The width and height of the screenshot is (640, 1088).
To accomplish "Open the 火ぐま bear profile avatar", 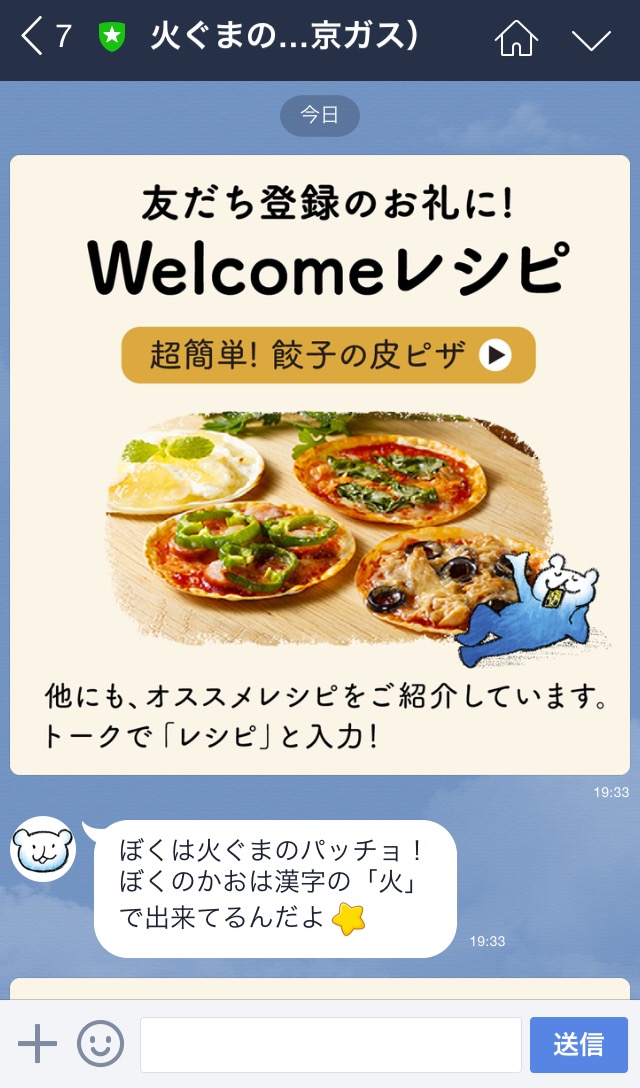I will pos(42,848).
